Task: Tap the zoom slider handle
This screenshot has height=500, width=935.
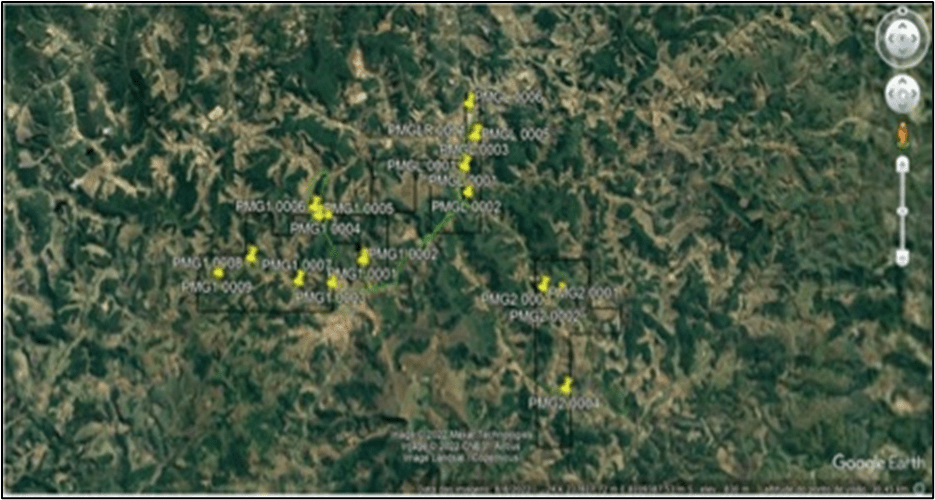Action: click(x=902, y=211)
